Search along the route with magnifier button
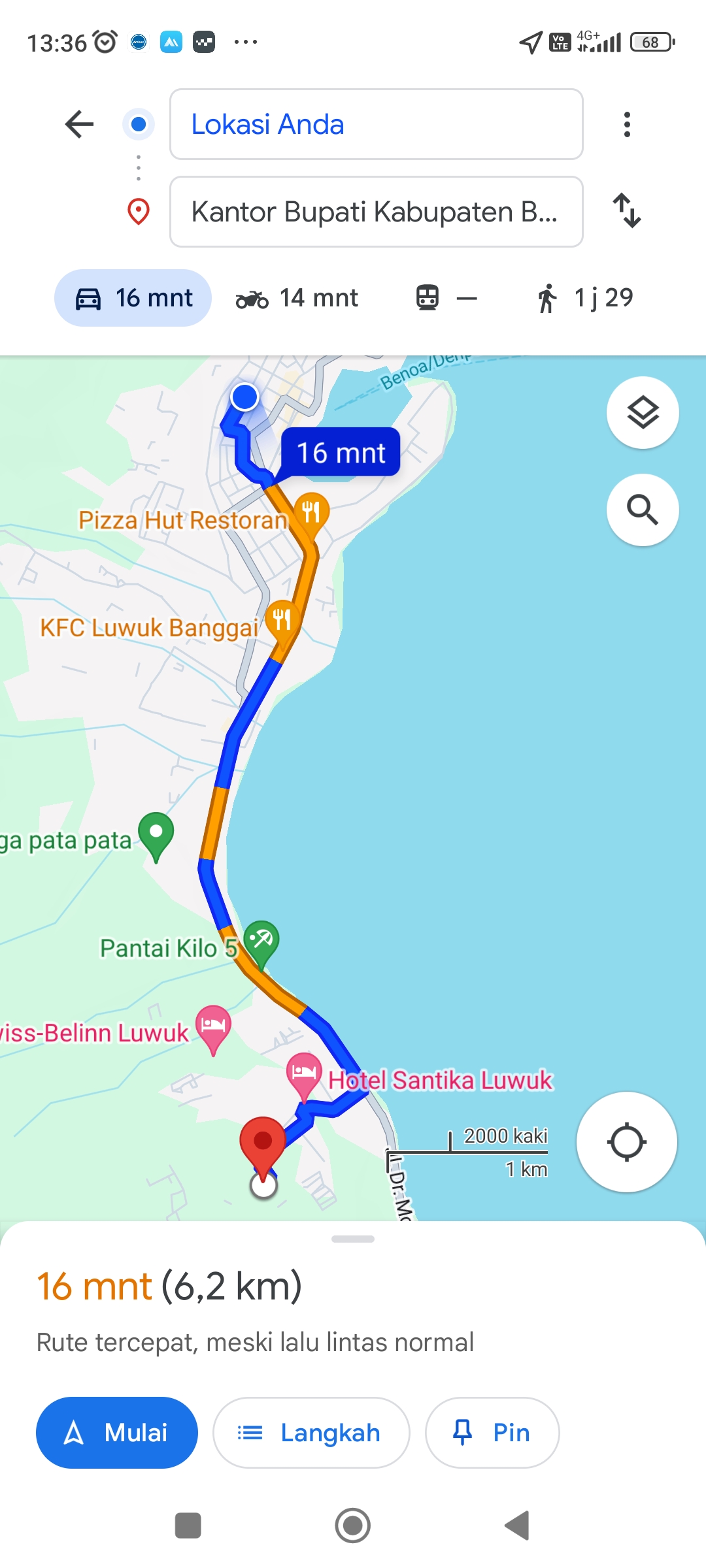 click(643, 510)
